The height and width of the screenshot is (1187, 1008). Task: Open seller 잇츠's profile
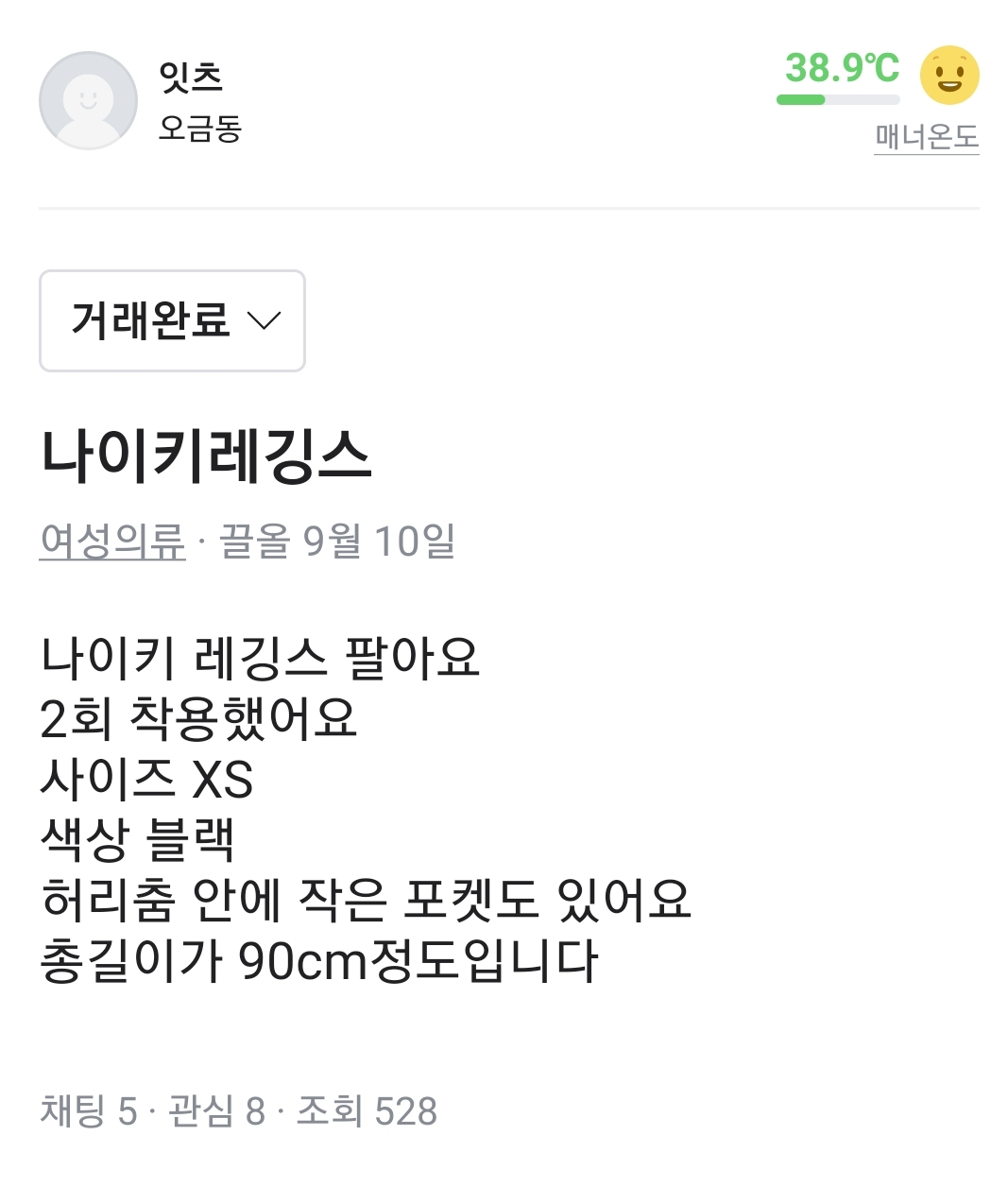click(88, 100)
